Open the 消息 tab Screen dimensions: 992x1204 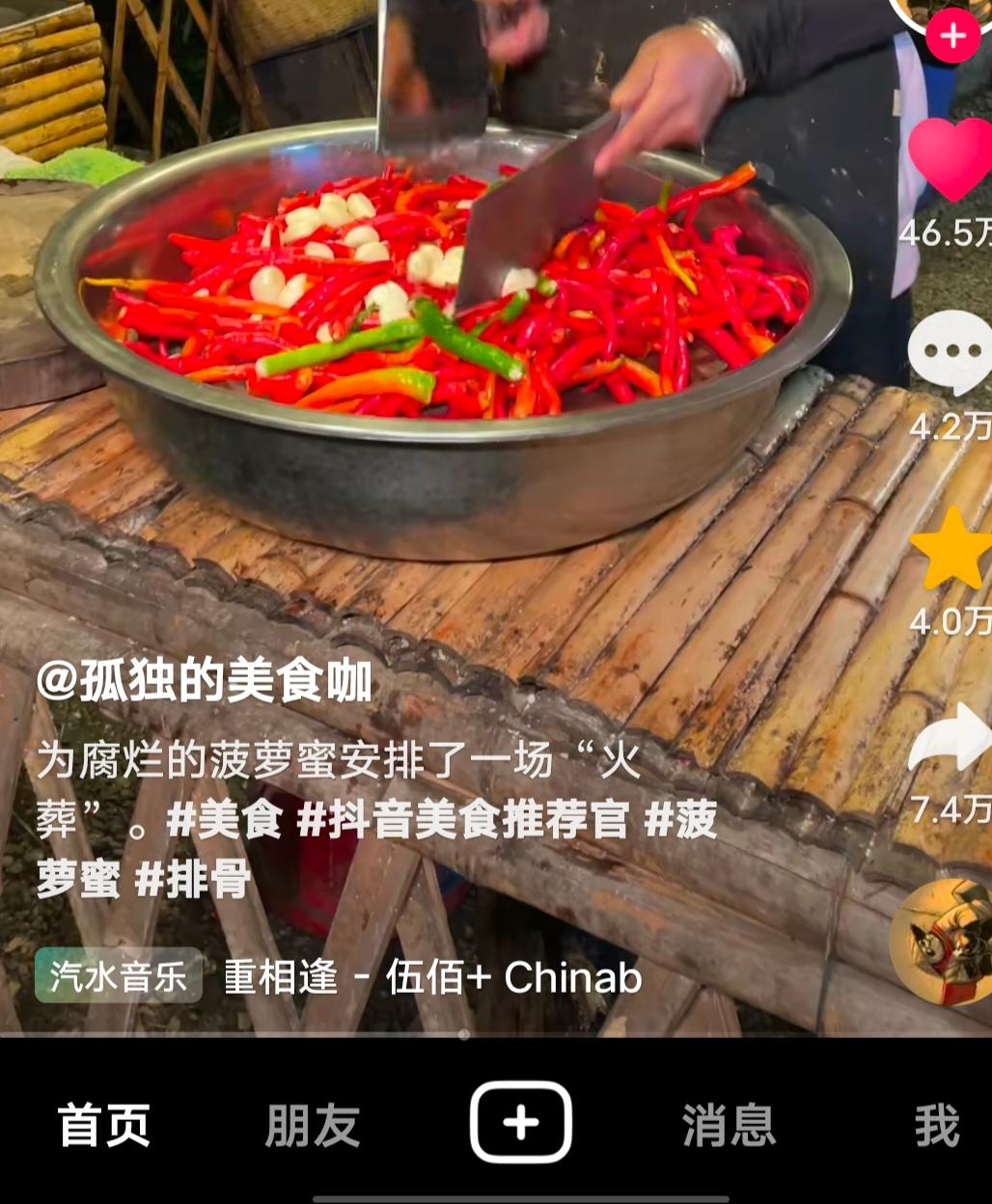[x=729, y=1125]
